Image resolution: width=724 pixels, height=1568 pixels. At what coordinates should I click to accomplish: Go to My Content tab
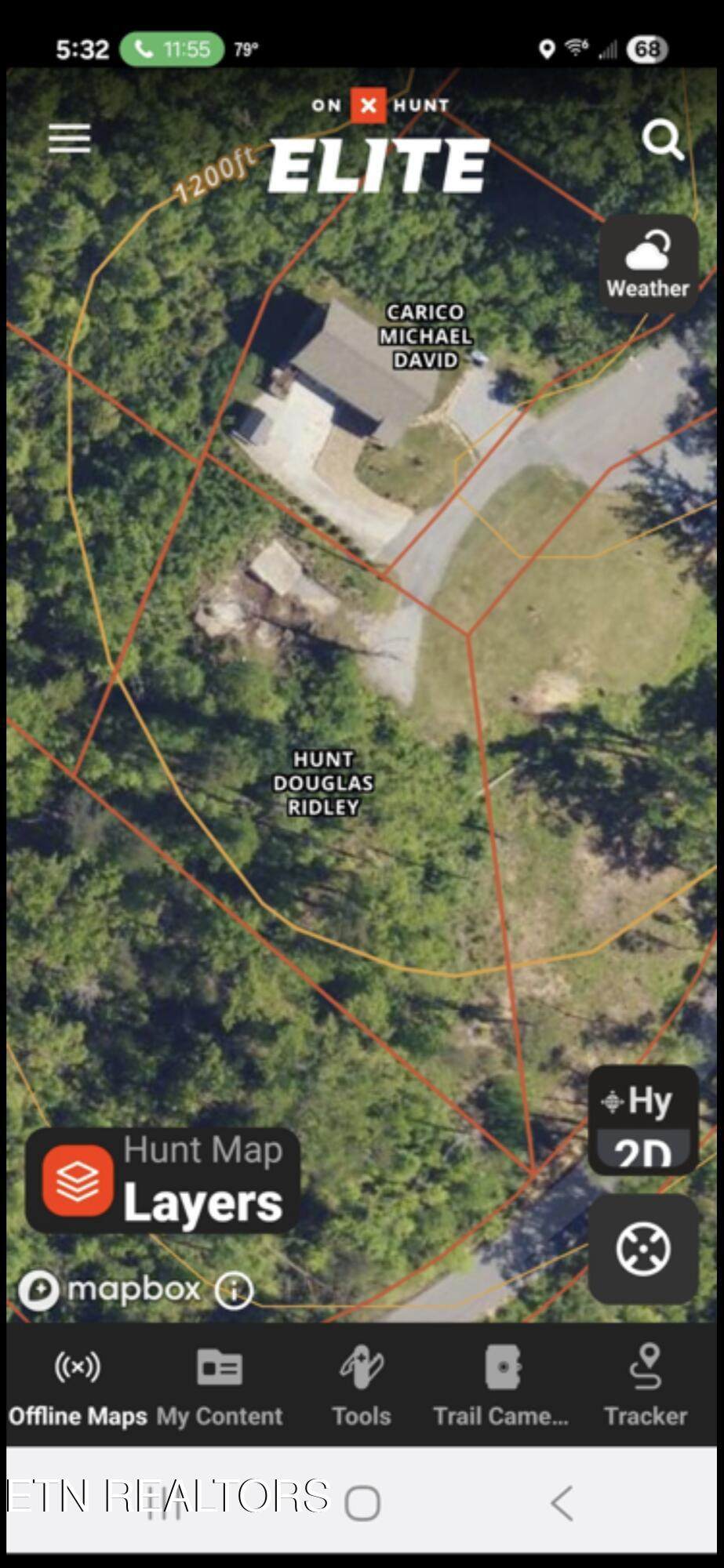[x=220, y=1386]
